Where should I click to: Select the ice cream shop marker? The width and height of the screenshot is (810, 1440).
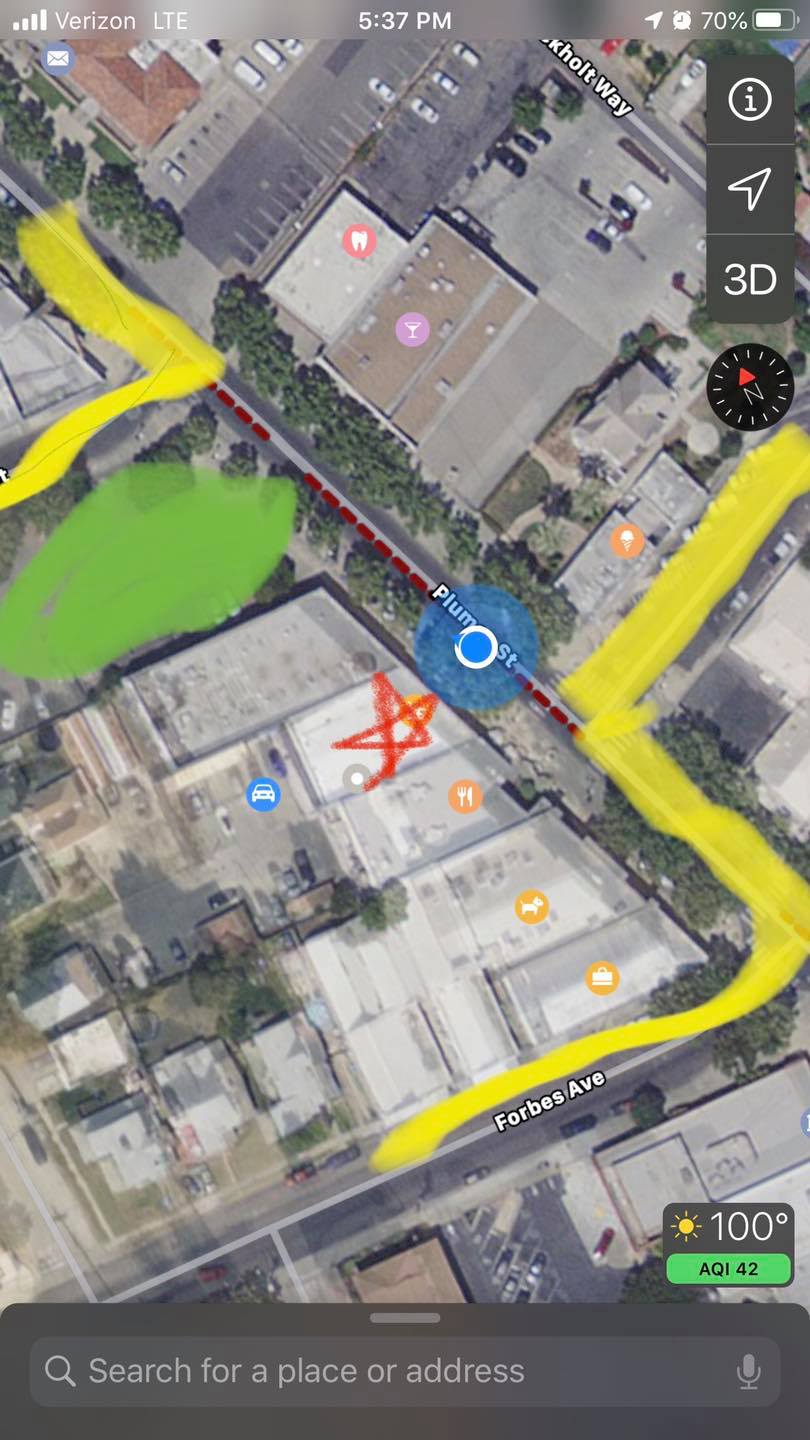tap(627, 542)
